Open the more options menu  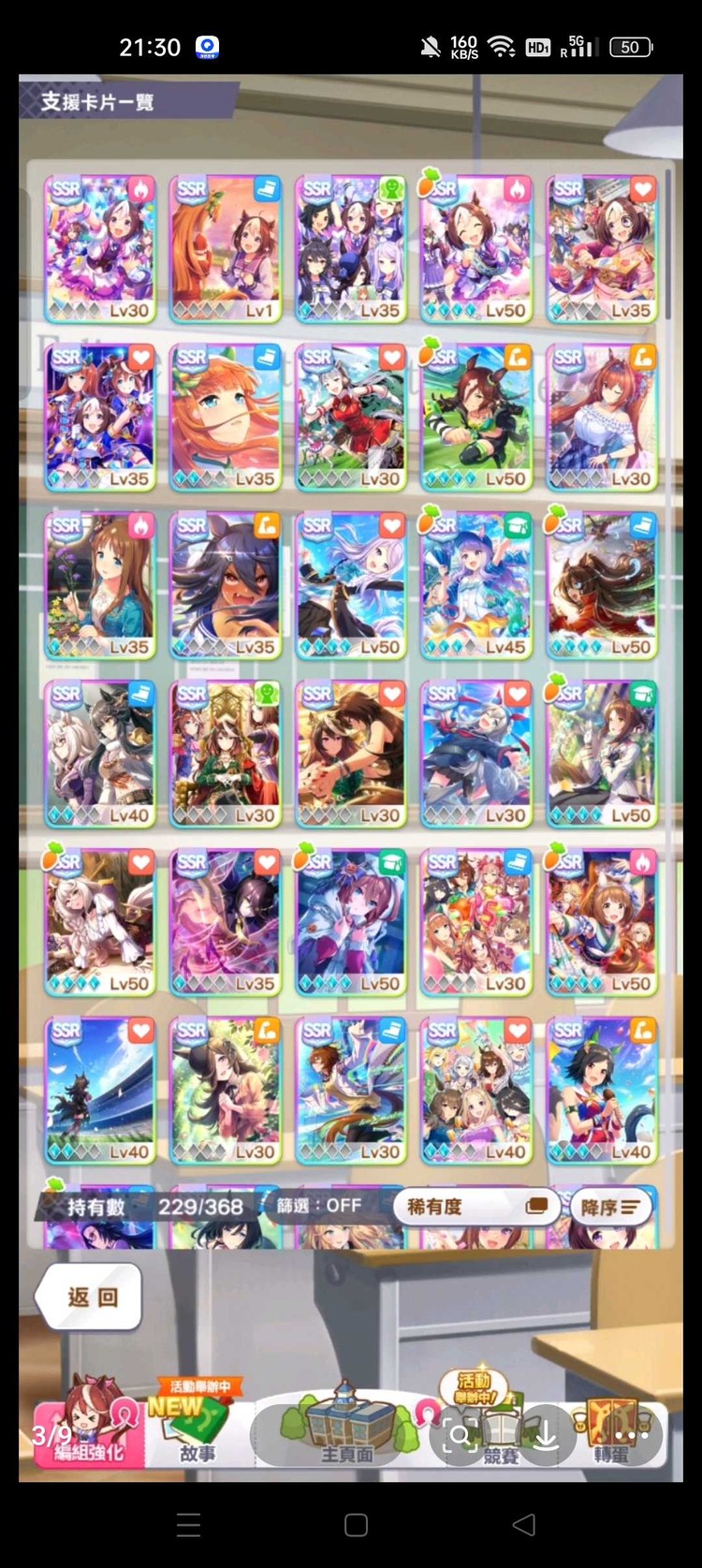click(631, 1434)
